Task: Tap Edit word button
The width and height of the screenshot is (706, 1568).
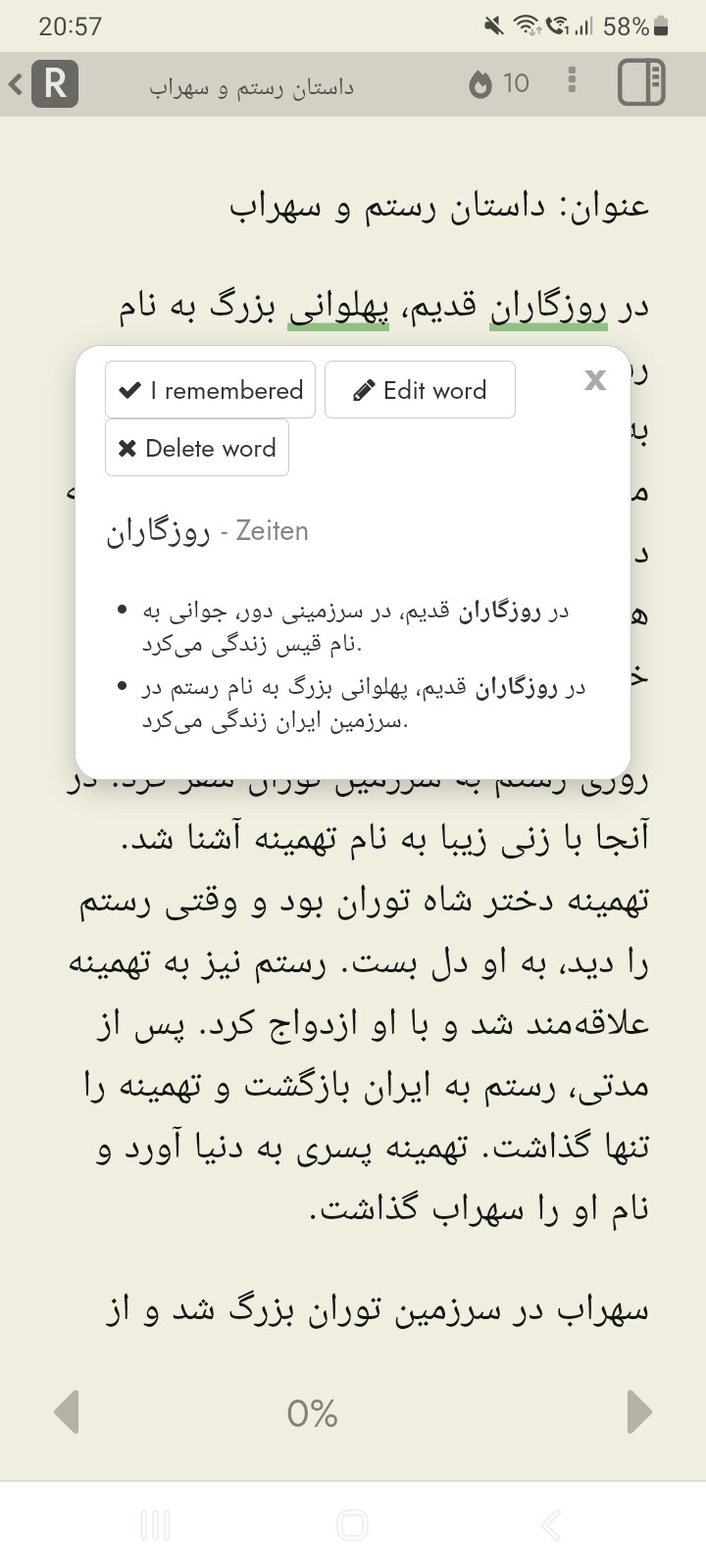Action: point(420,390)
